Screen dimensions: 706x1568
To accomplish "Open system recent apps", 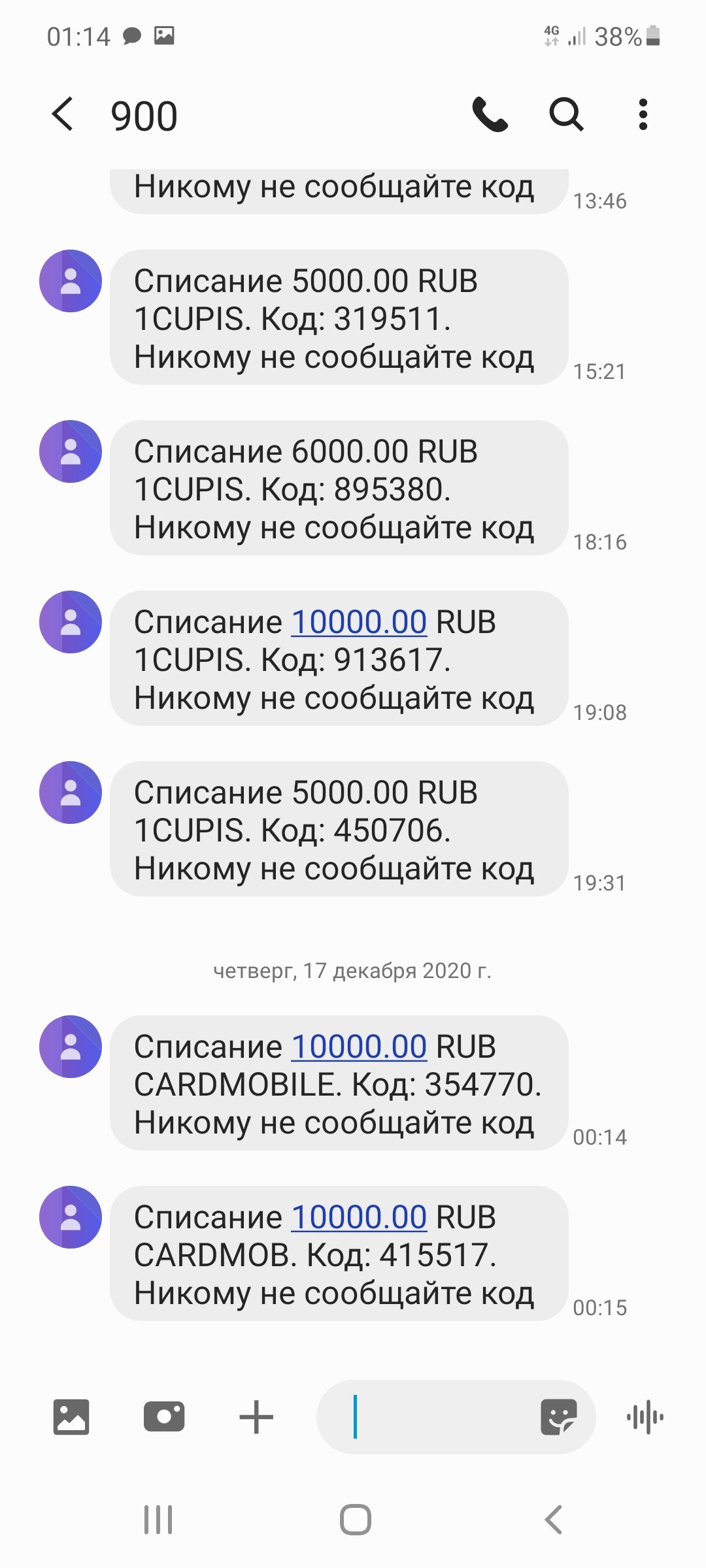I will [x=158, y=1520].
